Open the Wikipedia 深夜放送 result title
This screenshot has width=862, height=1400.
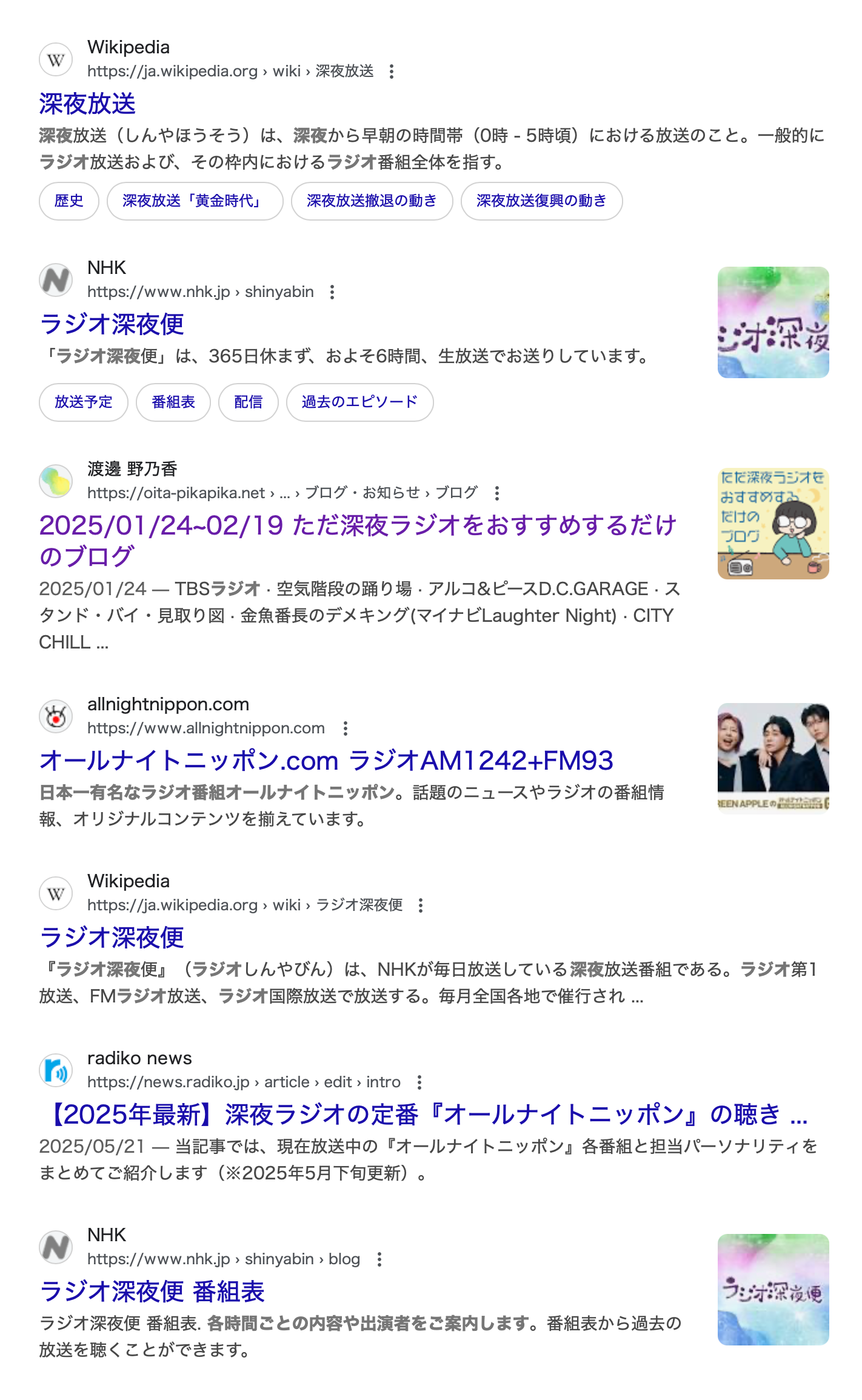(x=87, y=104)
